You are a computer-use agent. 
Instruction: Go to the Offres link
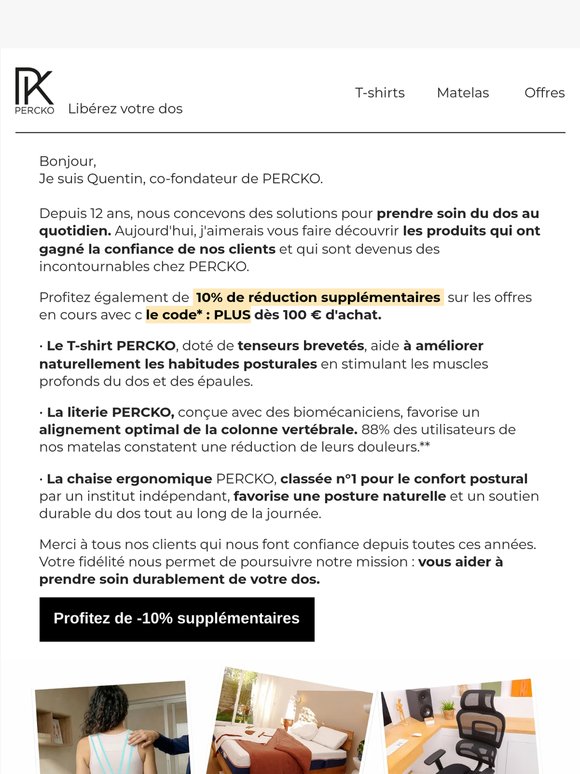(544, 93)
